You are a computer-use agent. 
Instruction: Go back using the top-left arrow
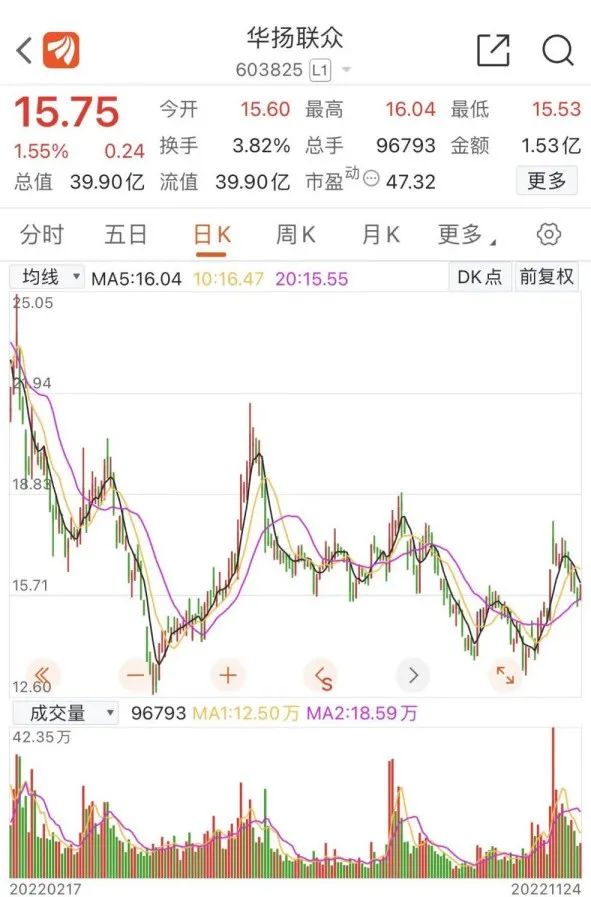pyautogui.click(x=24, y=50)
